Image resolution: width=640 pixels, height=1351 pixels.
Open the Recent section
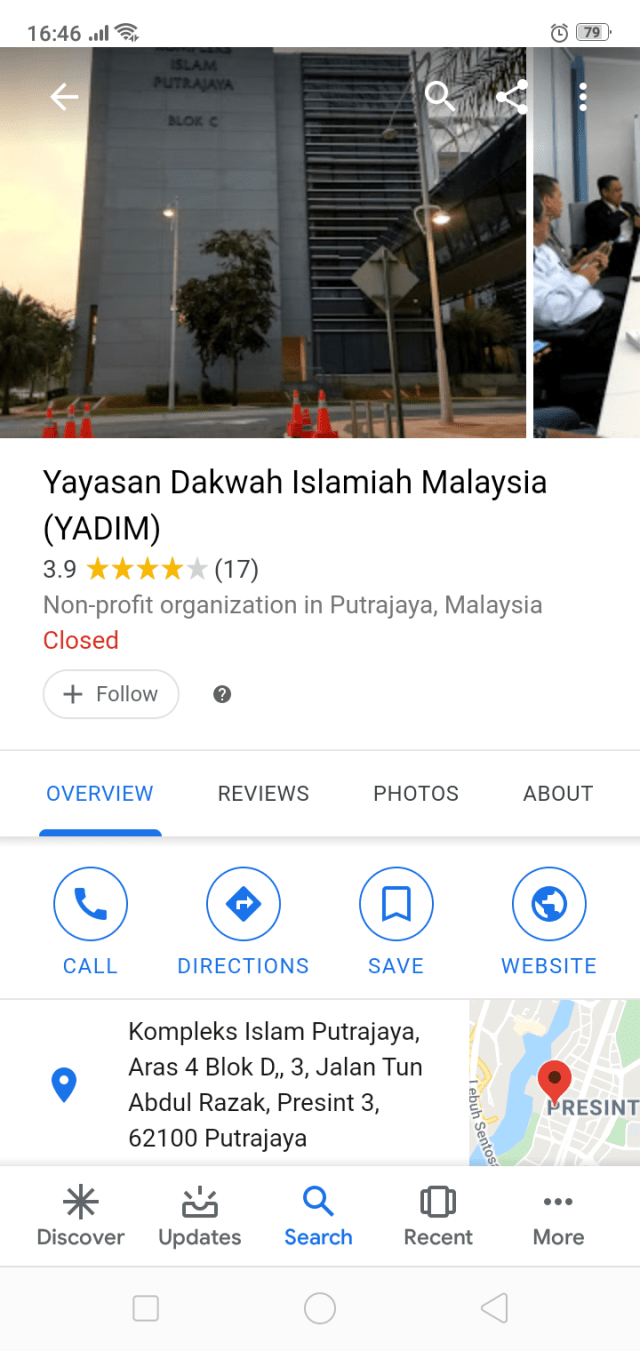(438, 1216)
